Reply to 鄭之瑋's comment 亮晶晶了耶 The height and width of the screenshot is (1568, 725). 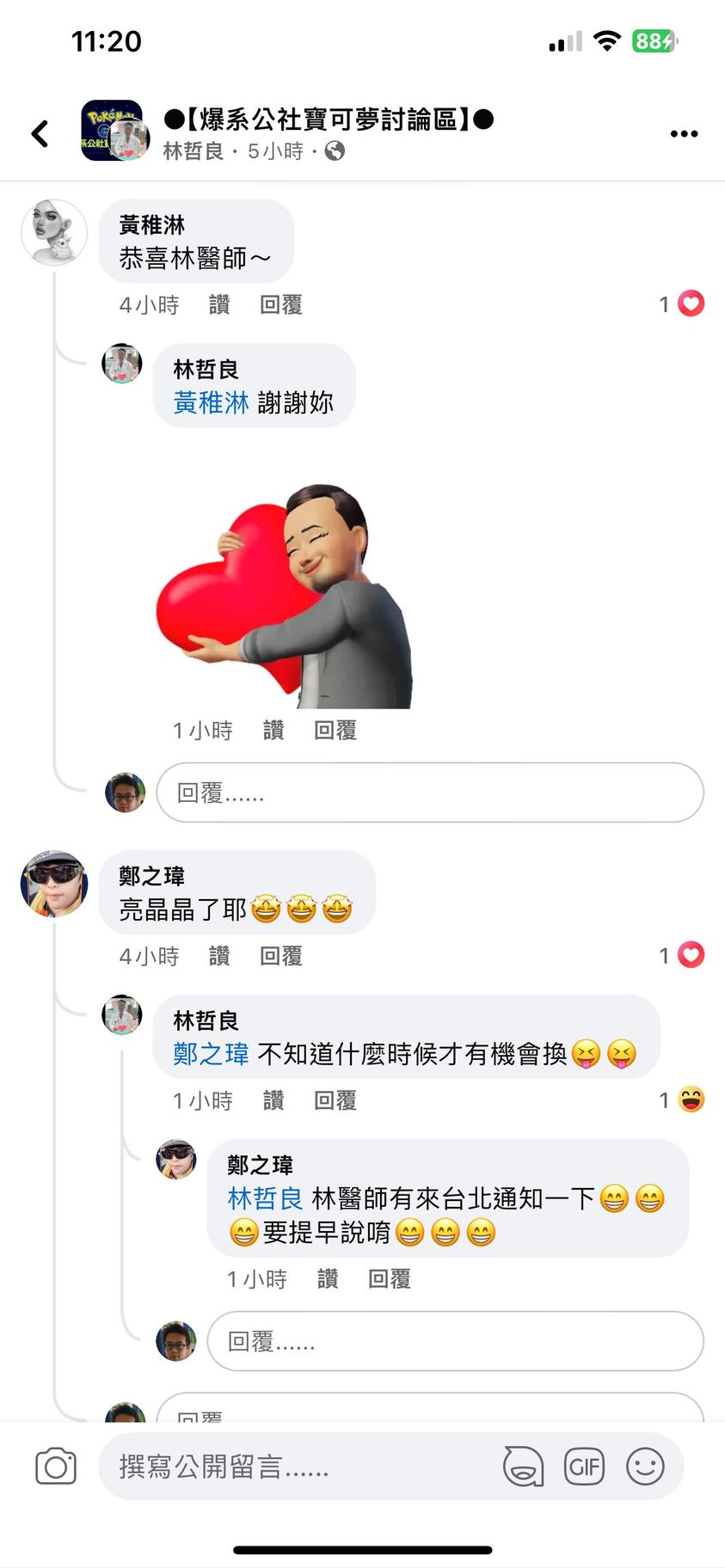(x=280, y=956)
